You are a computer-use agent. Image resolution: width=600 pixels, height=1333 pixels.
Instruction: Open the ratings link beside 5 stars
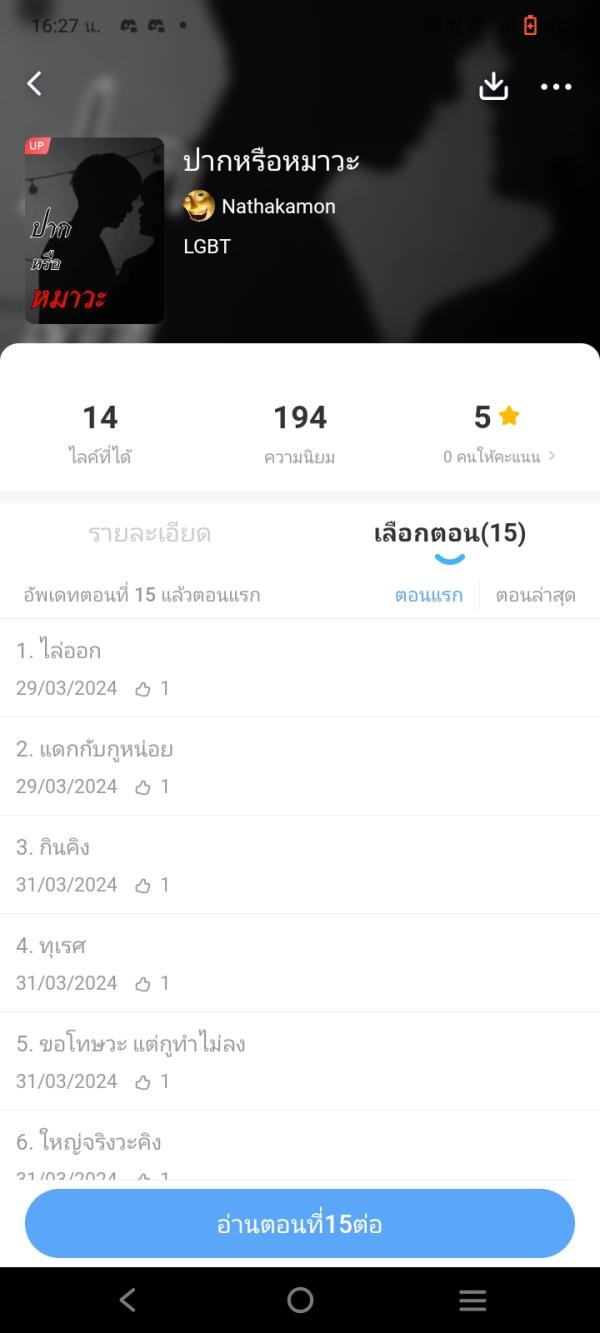tap(499, 457)
